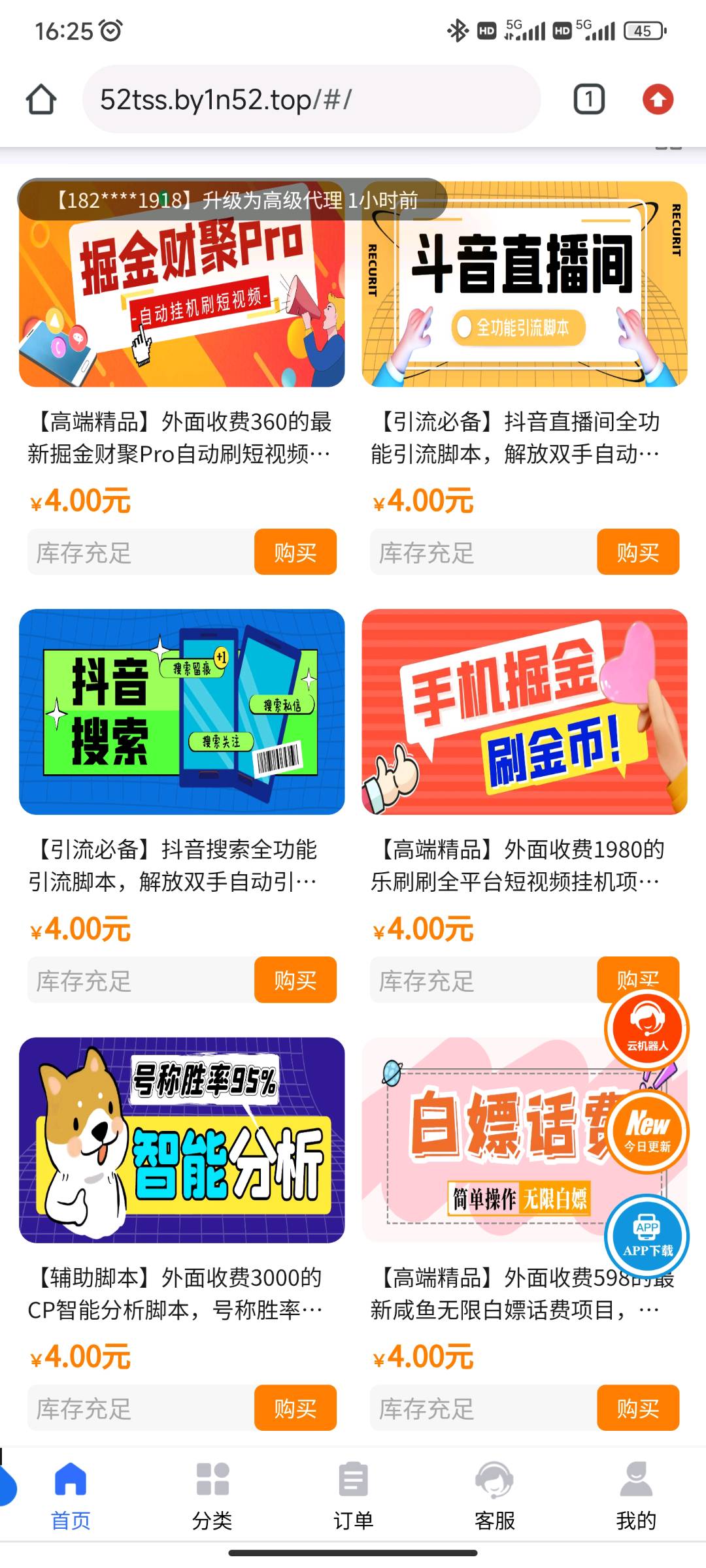Open the 云机器人 floating button
706x1568 pixels.
click(x=647, y=1028)
